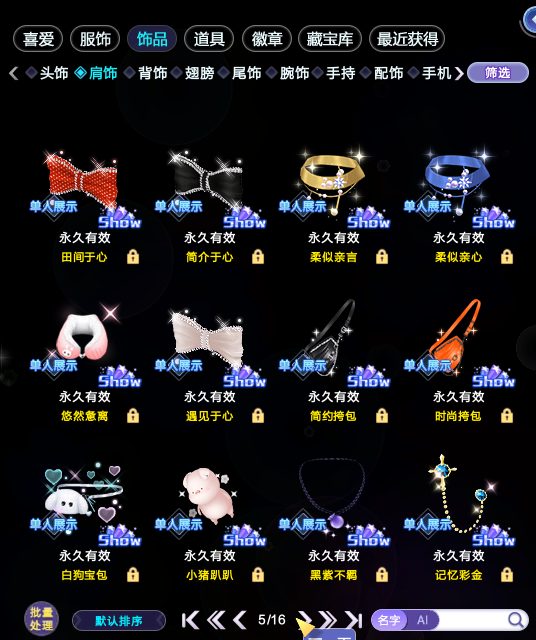Open the 藏宝库 tab

coord(330,39)
